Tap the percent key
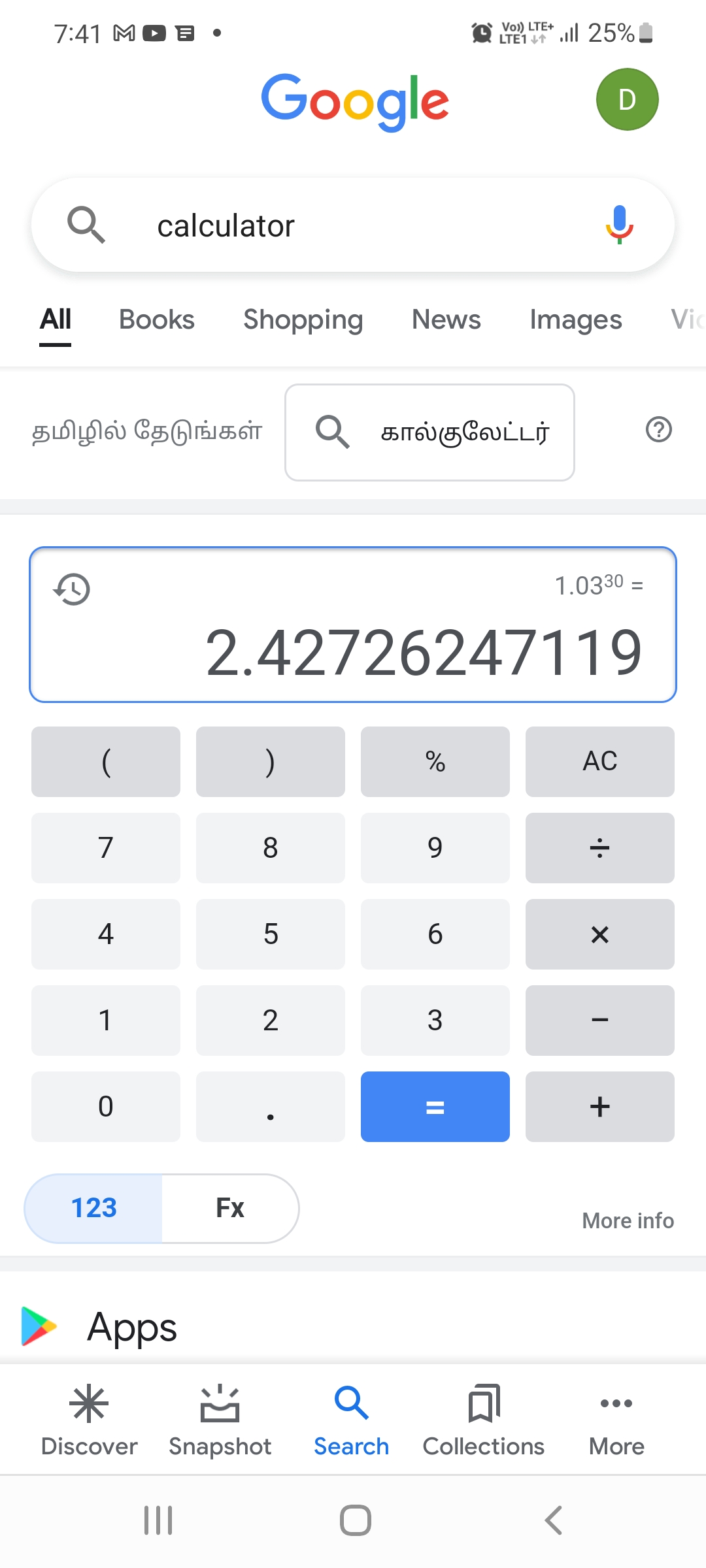 [435, 762]
